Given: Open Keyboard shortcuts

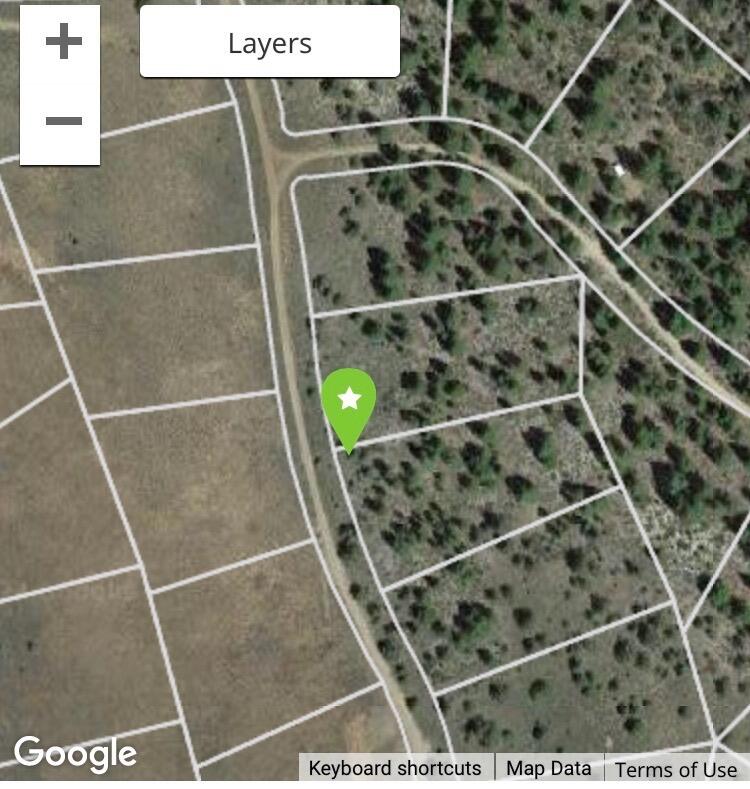Looking at the screenshot, I should click(x=395, y=768).
